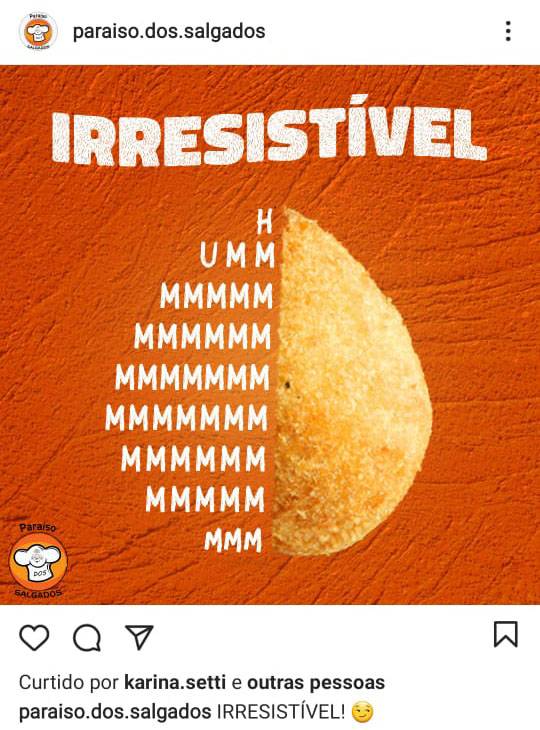
Task: View the outras pessoas likes list
Action: pos(316,683)
